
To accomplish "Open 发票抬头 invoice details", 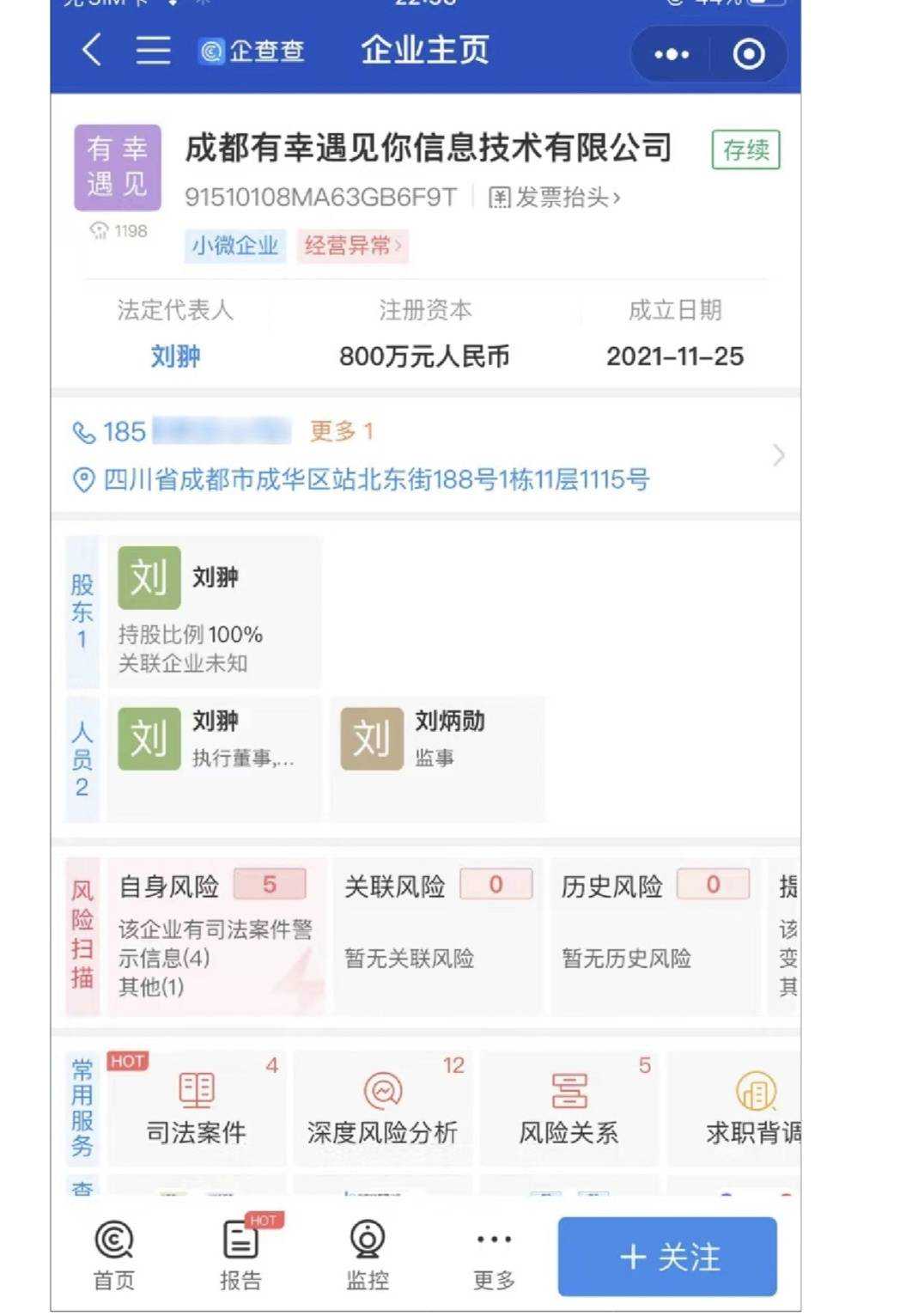I will point(554,198).
